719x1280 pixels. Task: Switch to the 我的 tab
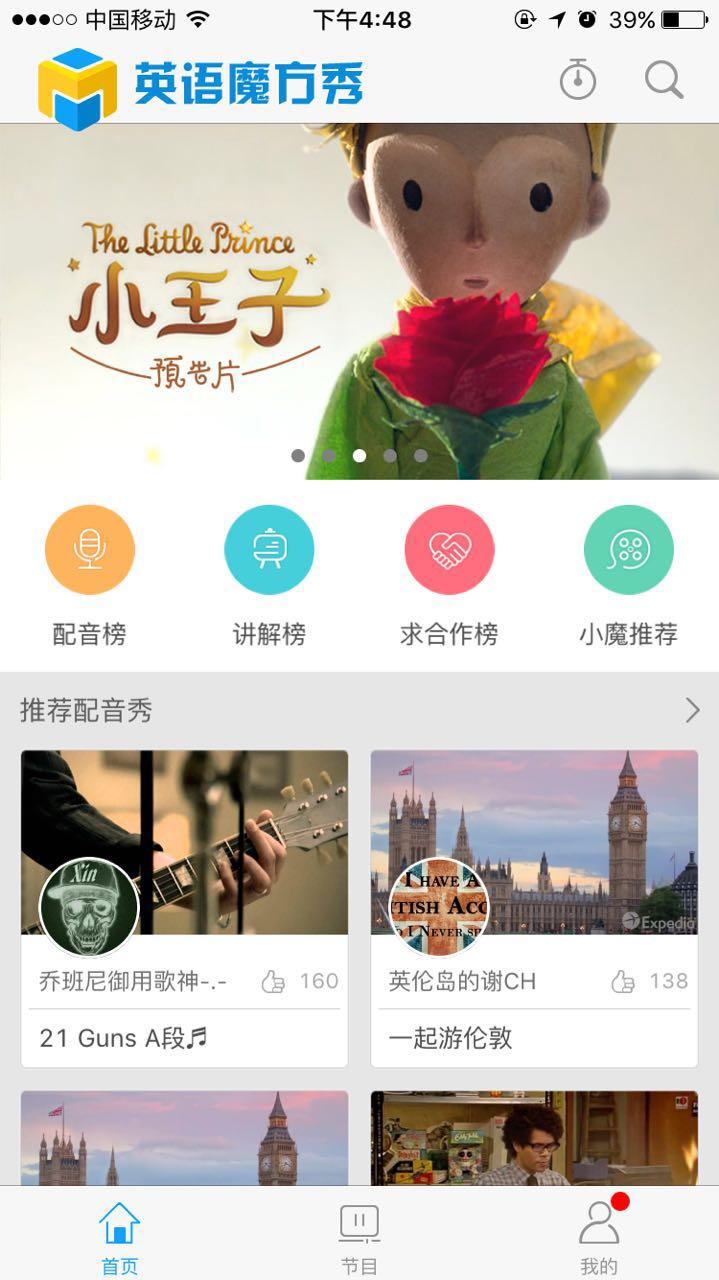(599, 1236)
